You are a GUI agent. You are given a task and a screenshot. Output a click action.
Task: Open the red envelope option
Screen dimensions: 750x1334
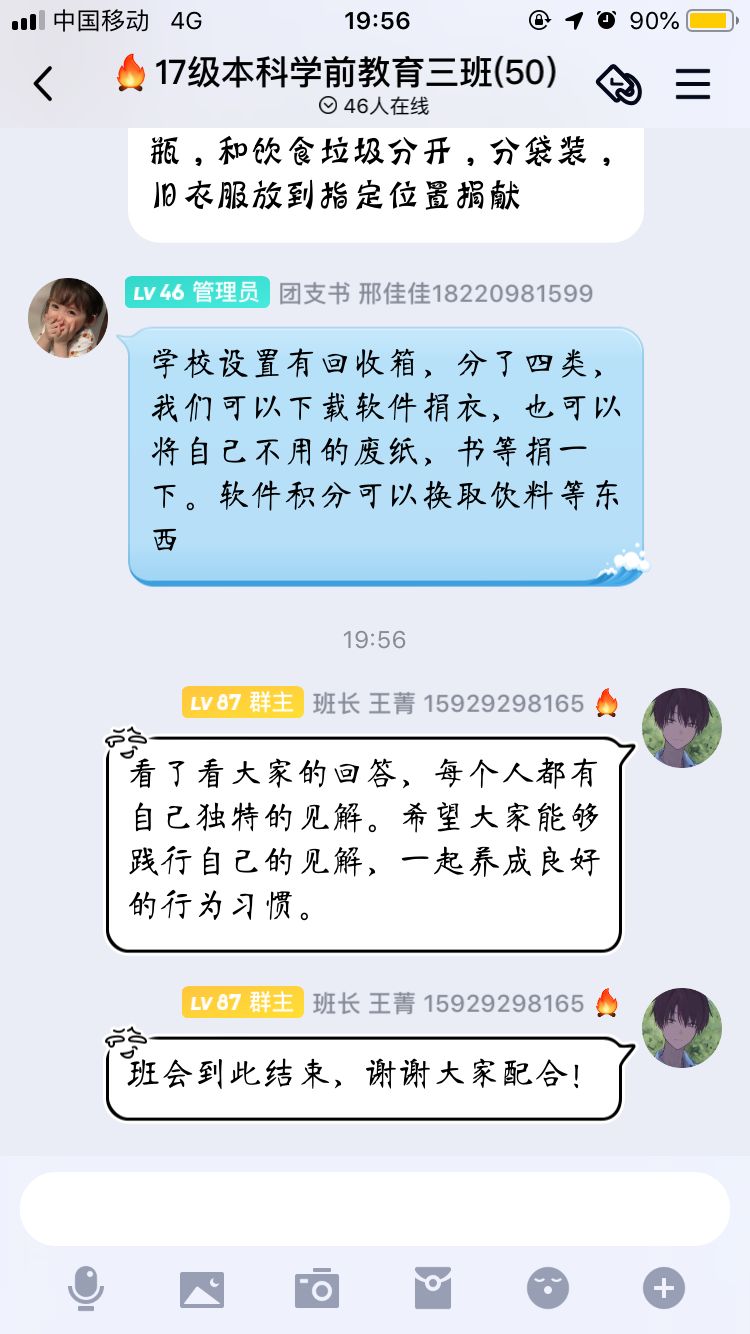433,1288
